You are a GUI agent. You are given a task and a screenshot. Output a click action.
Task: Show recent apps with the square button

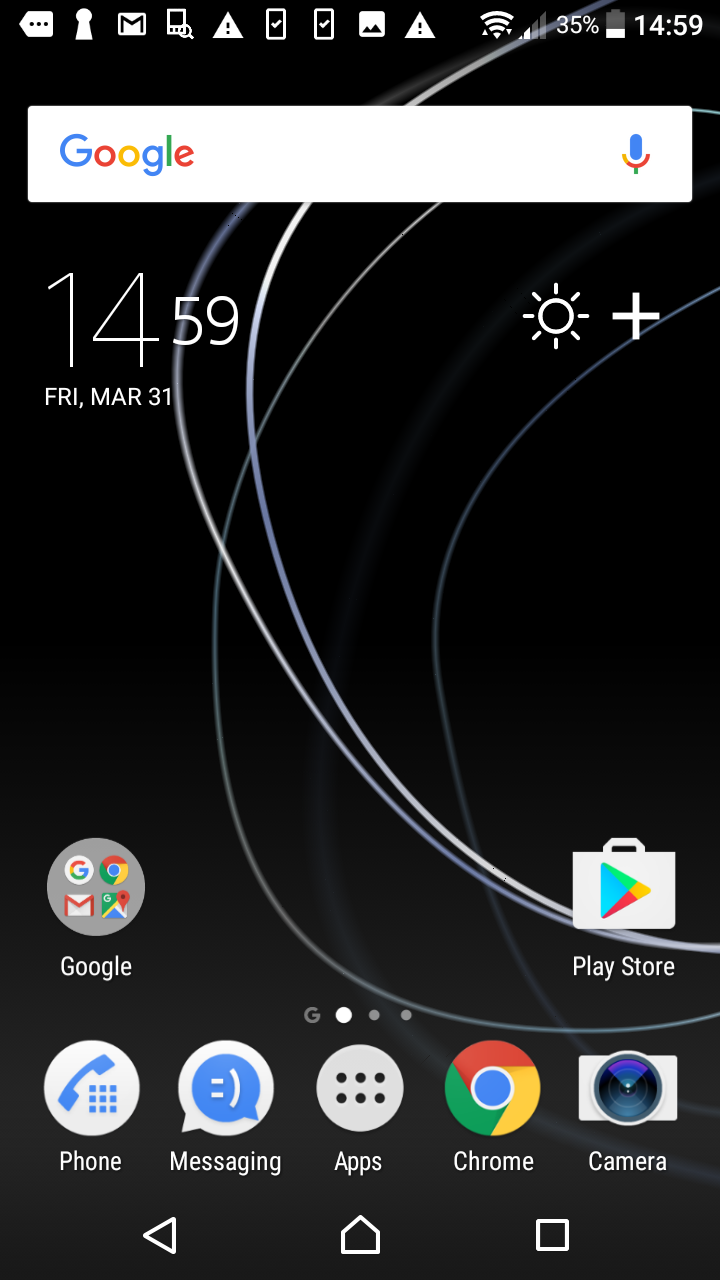pyautogui.click(x=552, y=1235)
